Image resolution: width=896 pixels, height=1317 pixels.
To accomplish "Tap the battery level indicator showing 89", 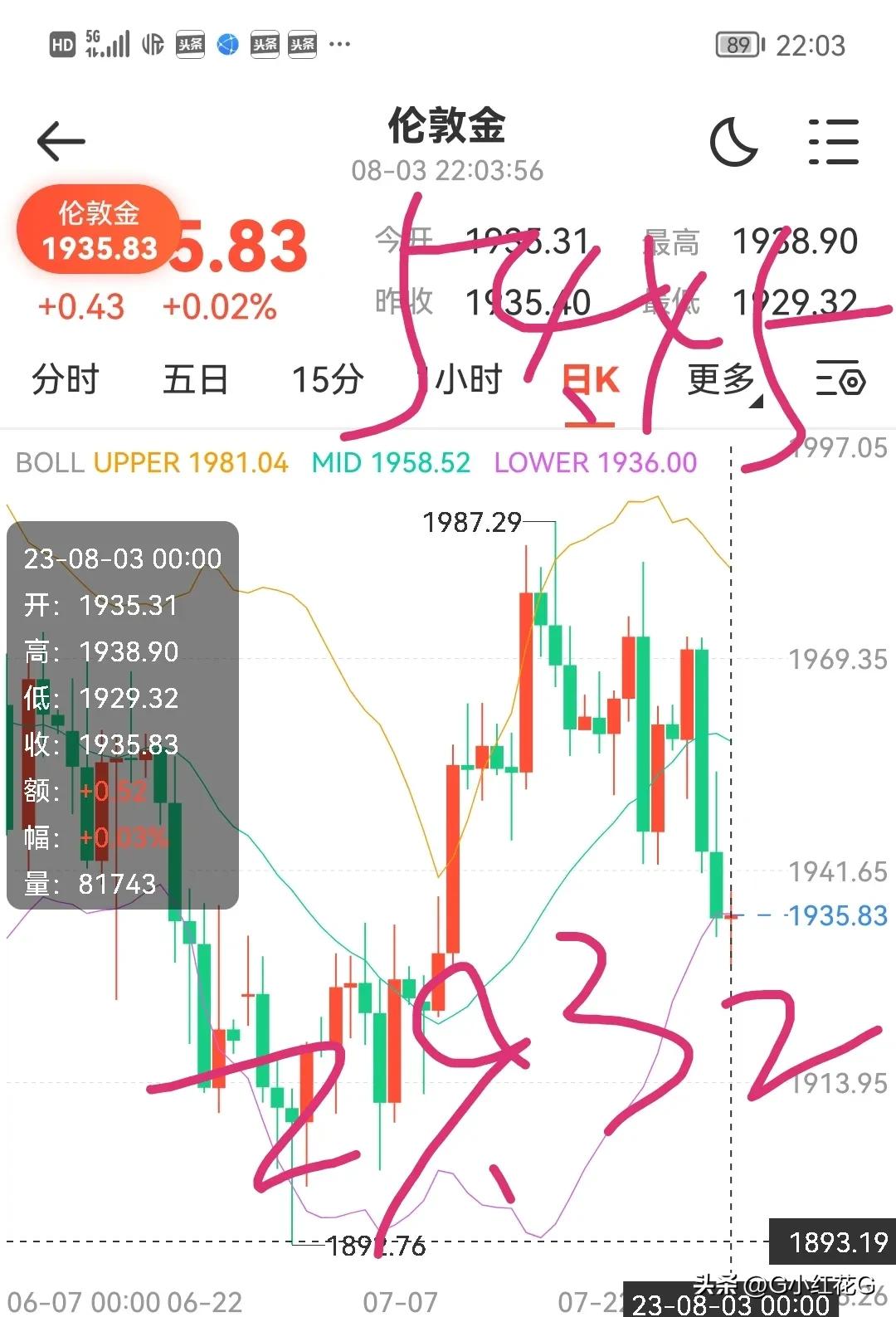I will click(x=739, y=46).
